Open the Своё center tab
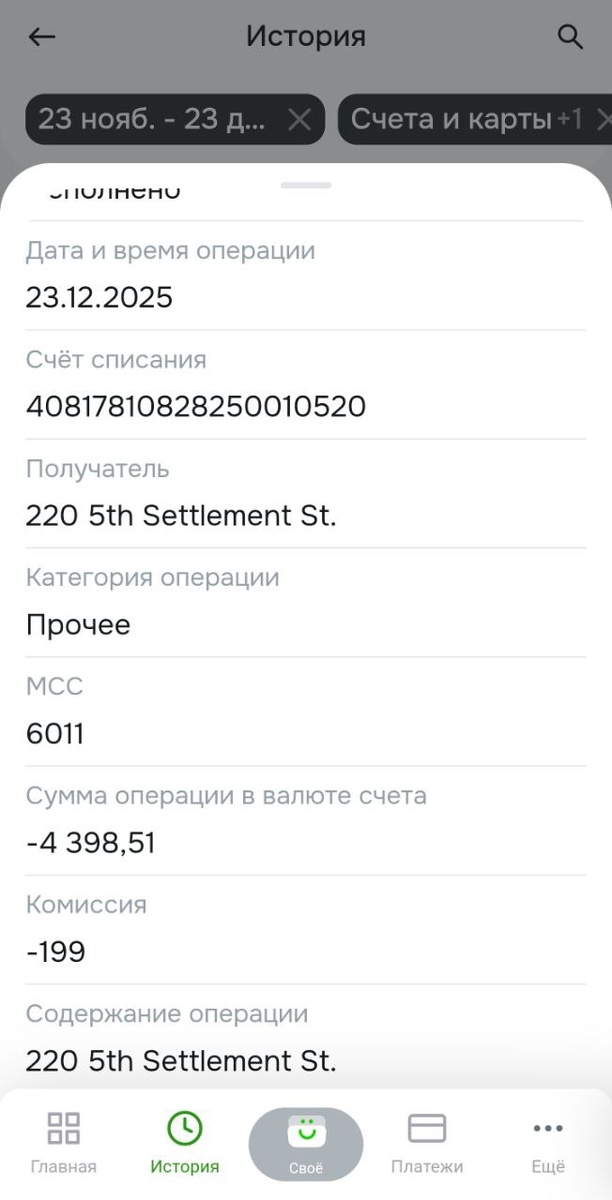 [306, 1143]
